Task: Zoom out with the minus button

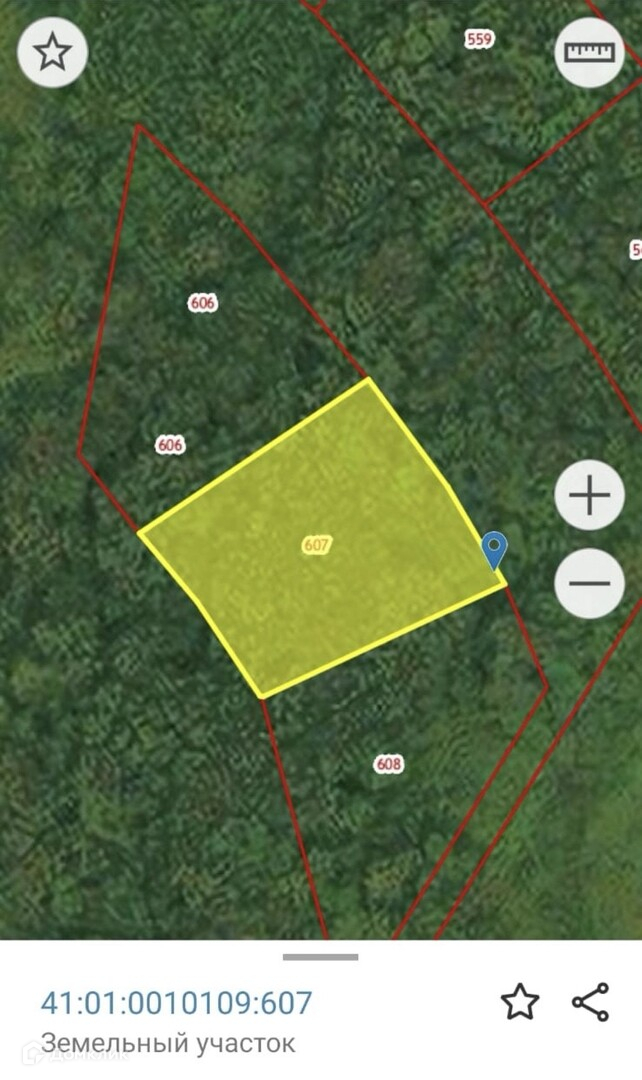Action: coord(590,583)
